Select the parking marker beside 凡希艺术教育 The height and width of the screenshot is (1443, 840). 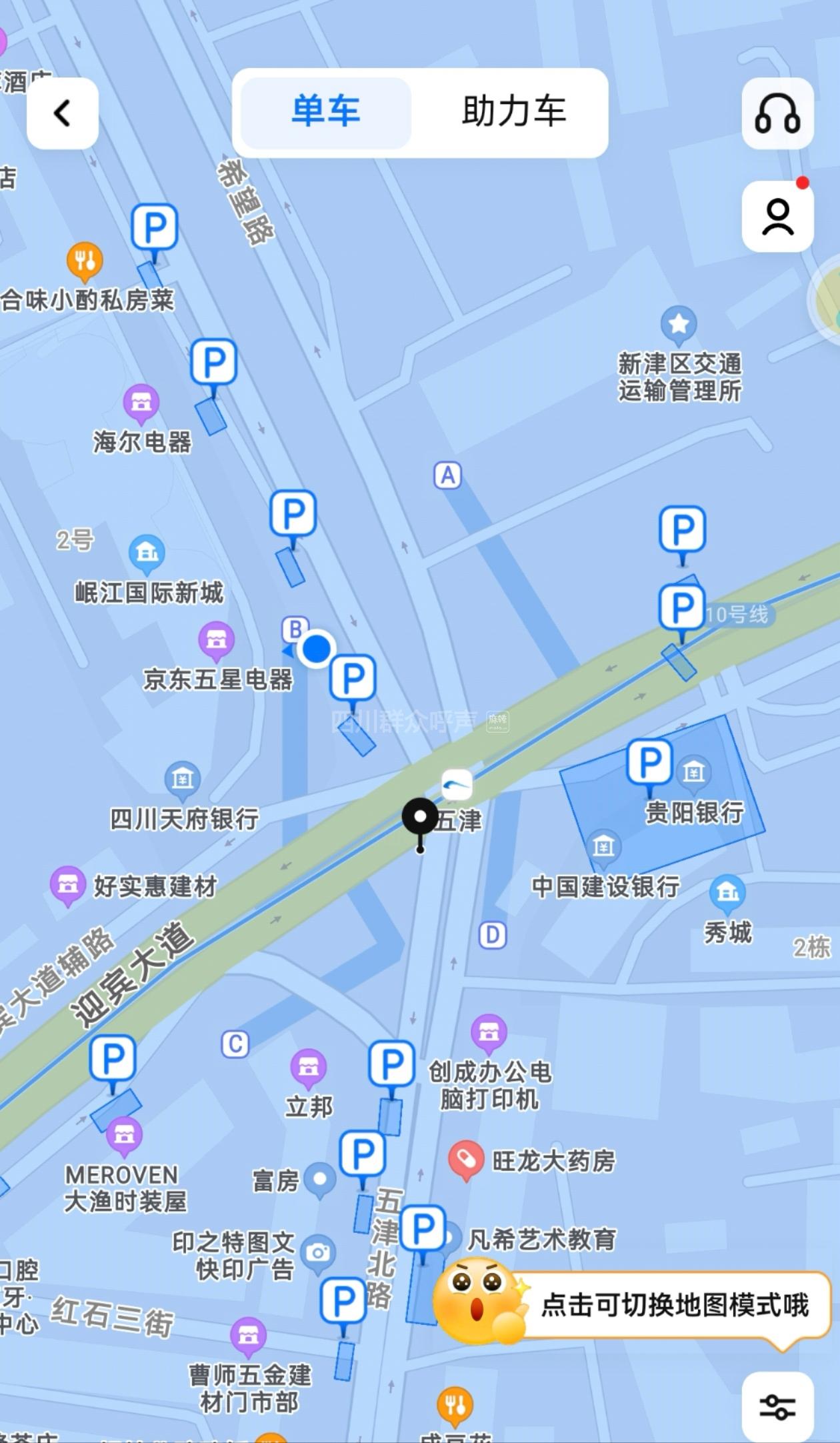[423, 1227]
